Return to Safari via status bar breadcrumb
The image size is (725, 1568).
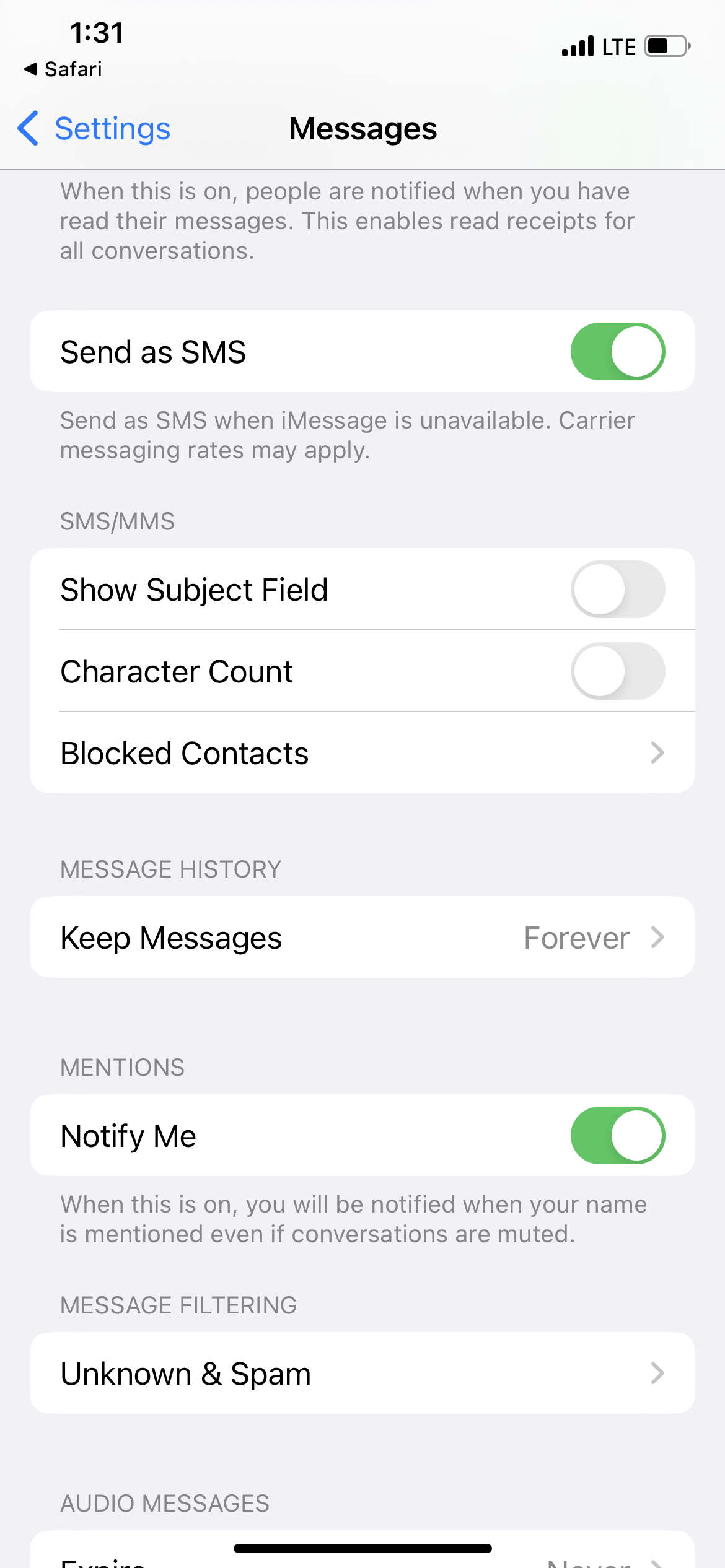(x=63, y=69)
